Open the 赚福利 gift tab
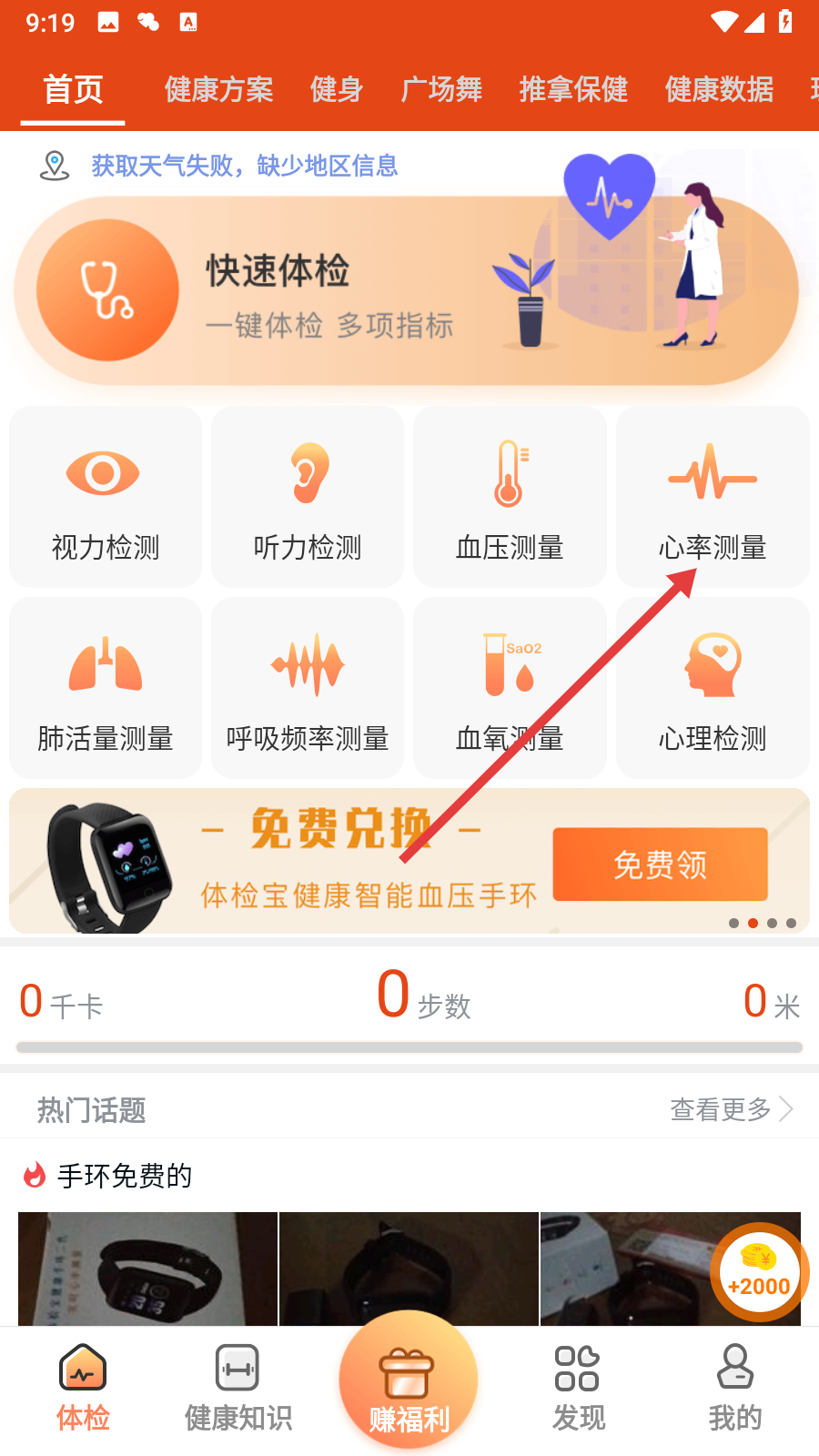Image resolution: width=819 pixels, height=1456 pixels. [x=409, y=1383]
